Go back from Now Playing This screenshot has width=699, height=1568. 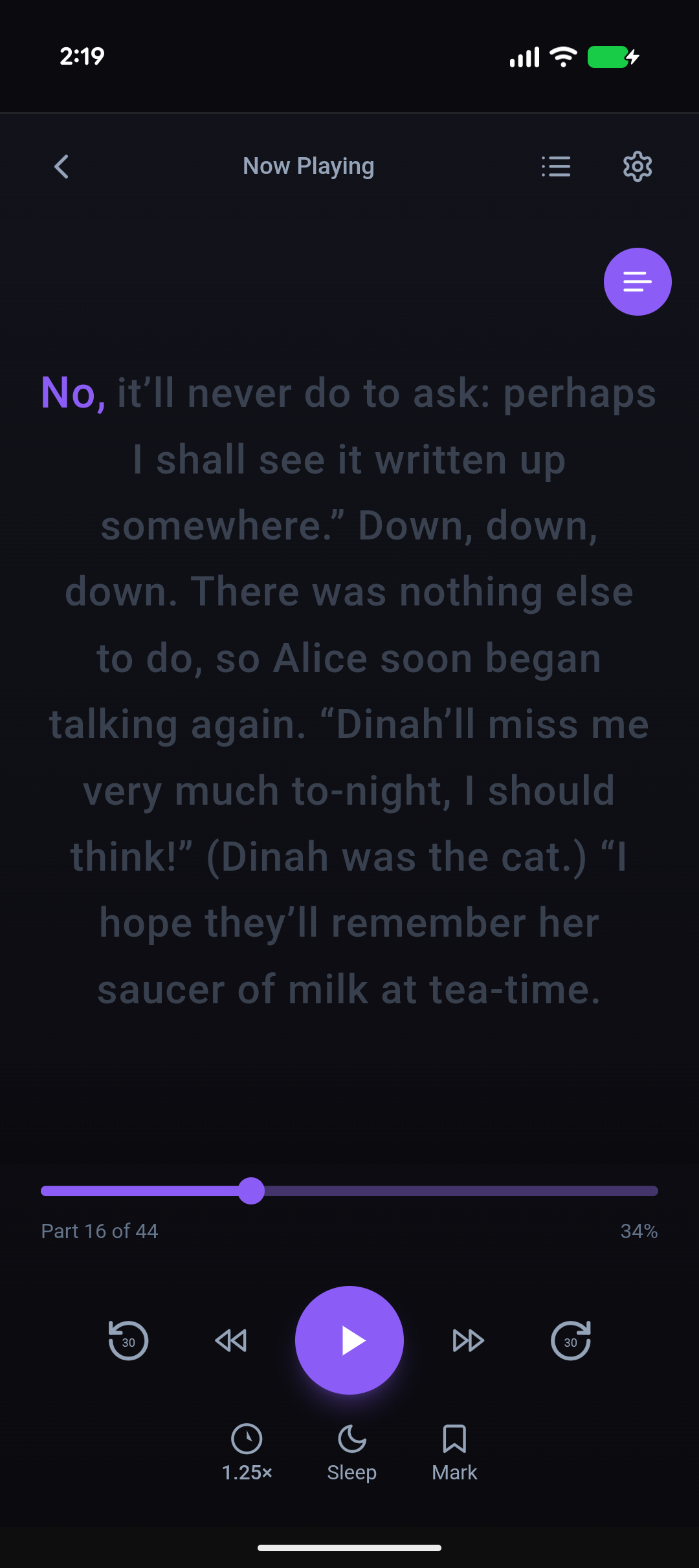point(61,167)
